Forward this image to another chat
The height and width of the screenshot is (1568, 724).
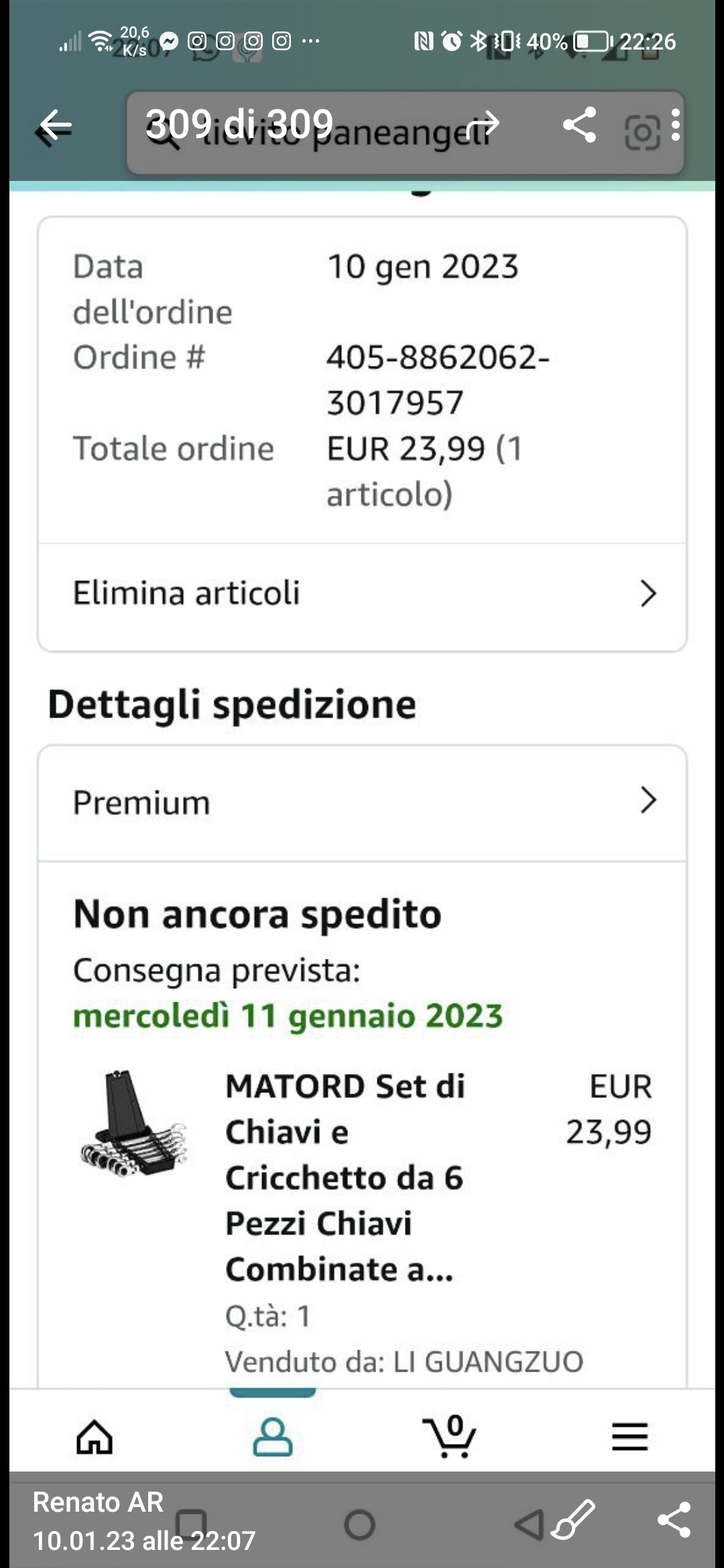(483, 125)
